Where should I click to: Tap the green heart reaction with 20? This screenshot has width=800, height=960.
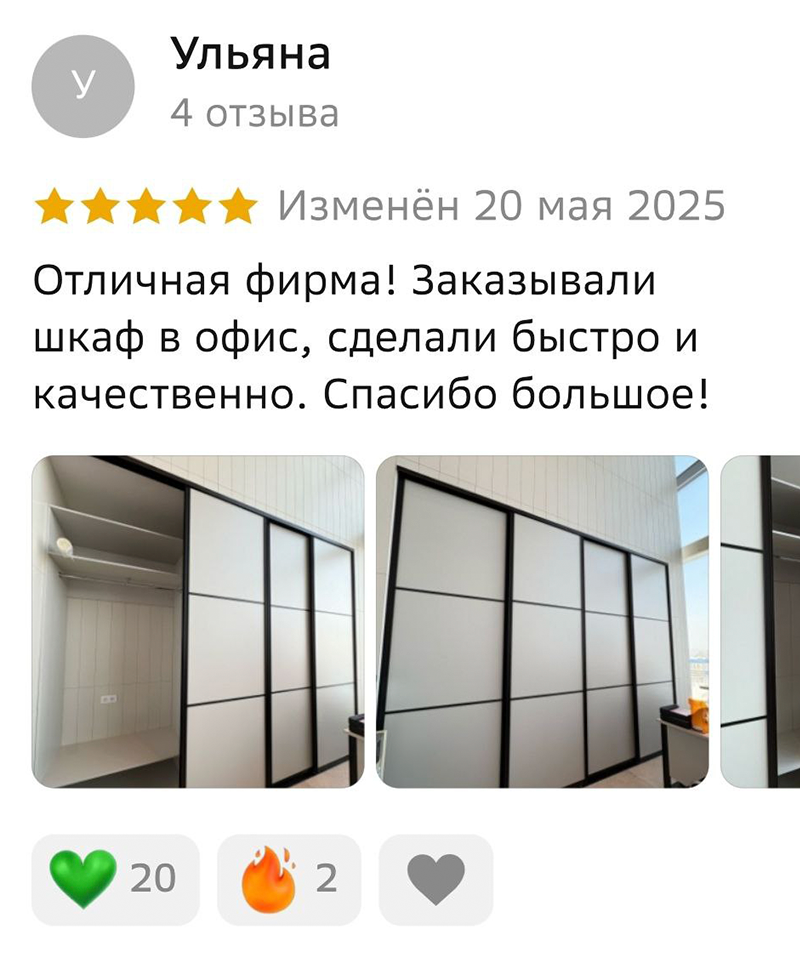[116, 879]
